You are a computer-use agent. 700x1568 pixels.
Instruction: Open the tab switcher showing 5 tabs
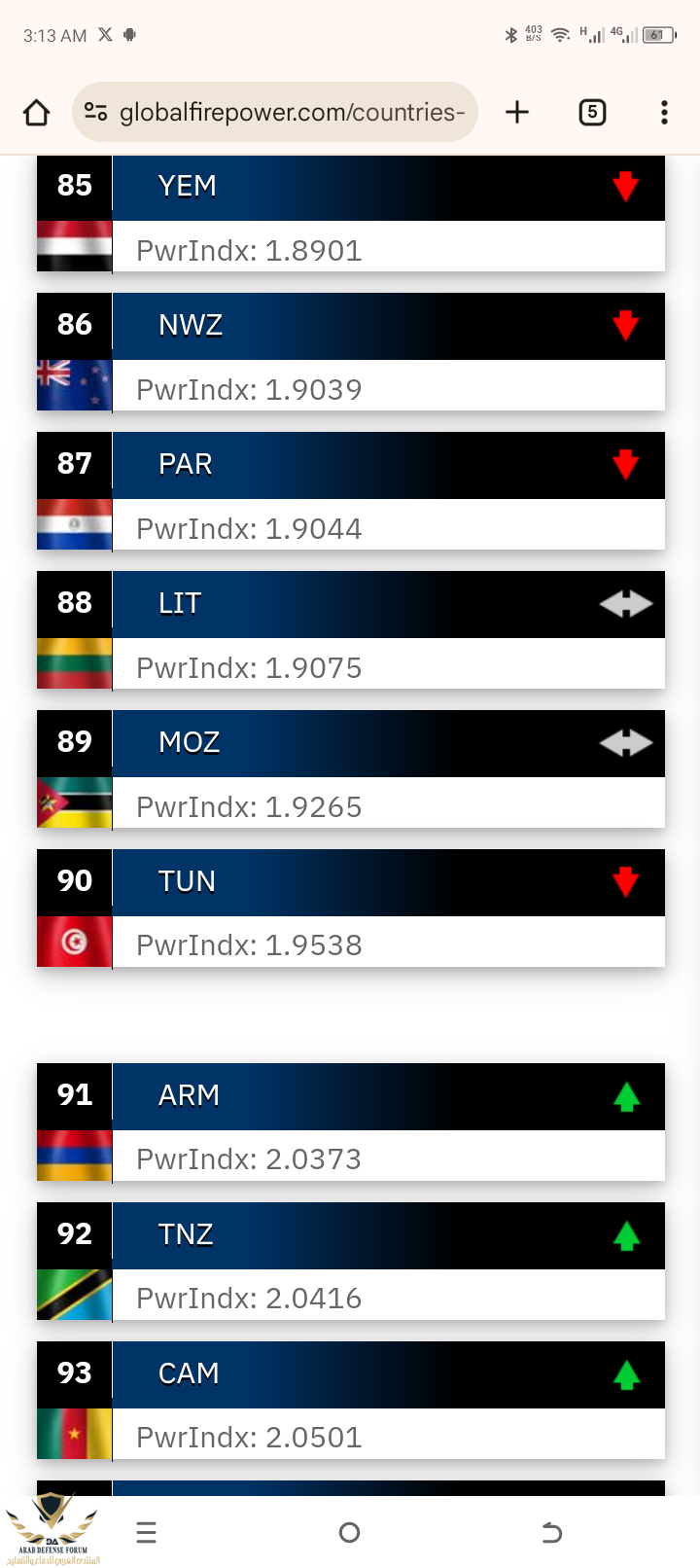point(592,113)
